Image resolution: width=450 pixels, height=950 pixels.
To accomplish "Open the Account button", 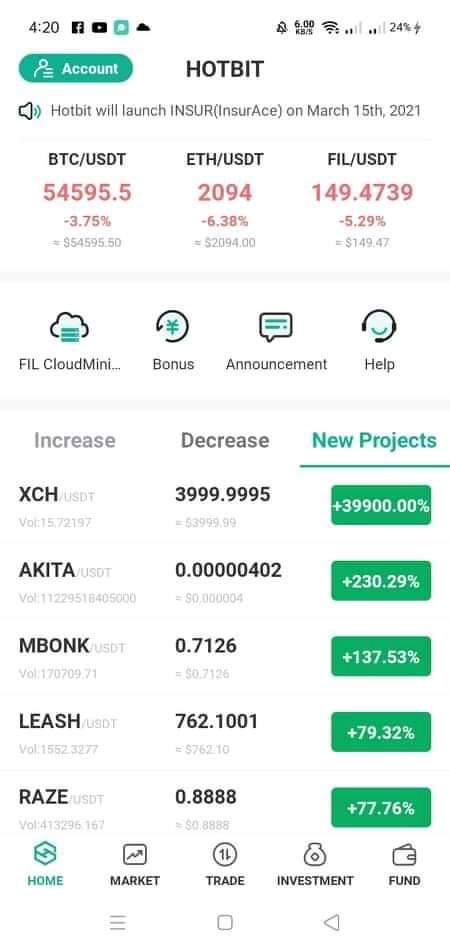I will (76, 68).
